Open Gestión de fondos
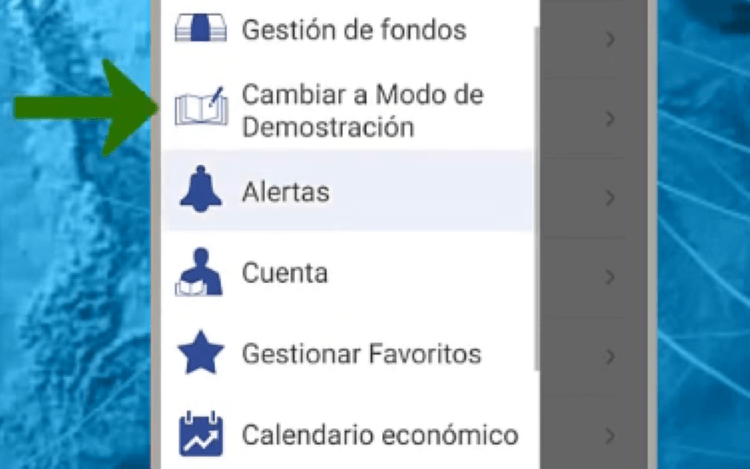Viewport: 750px width, 469px height. point(353,30)
